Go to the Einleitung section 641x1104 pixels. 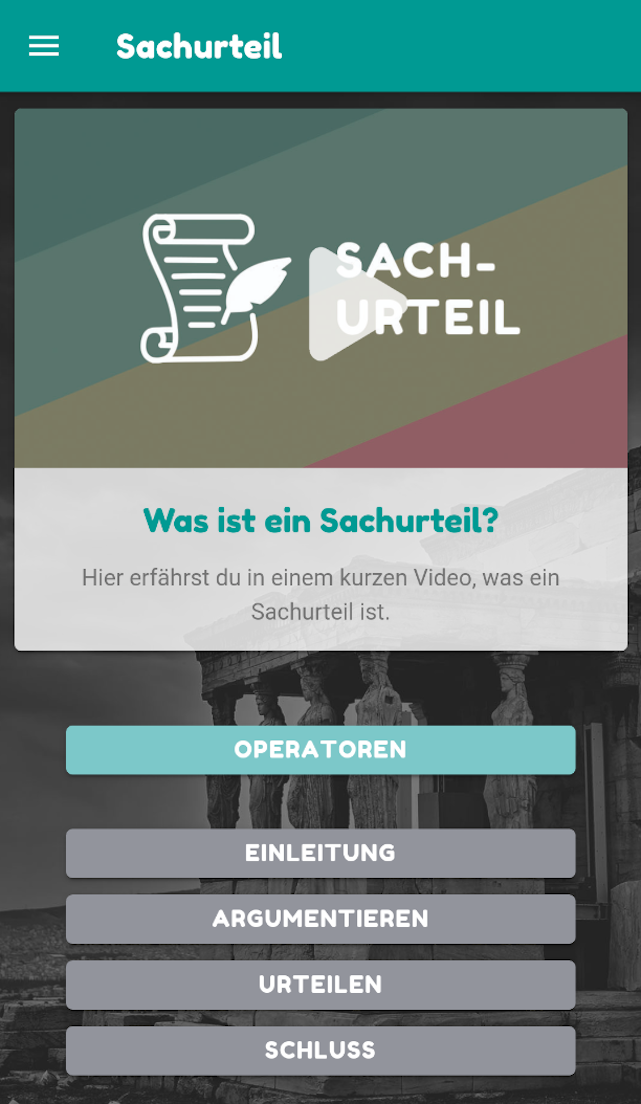point(320,853)
